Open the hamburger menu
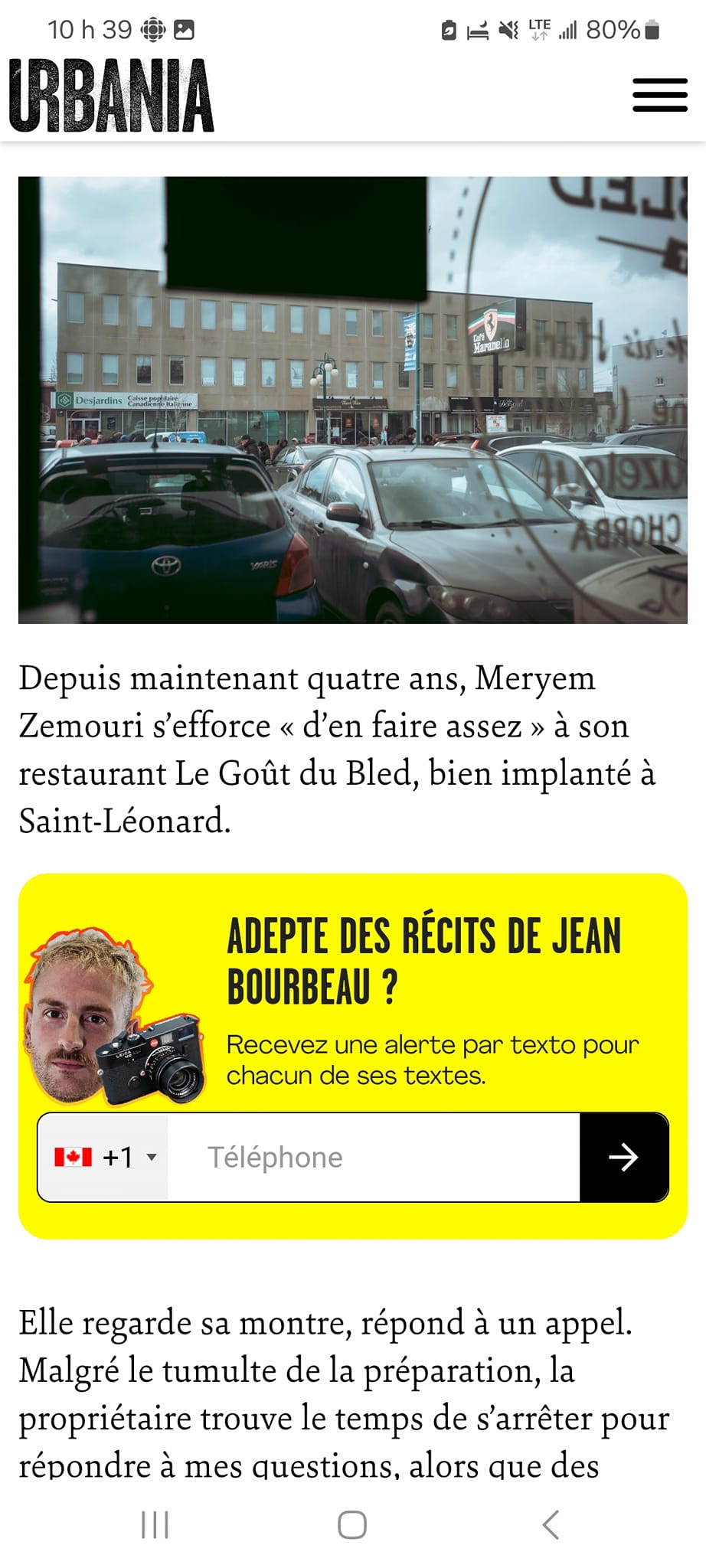The height and width of the screenshot is (1568, 706). (x=659, y=95)
